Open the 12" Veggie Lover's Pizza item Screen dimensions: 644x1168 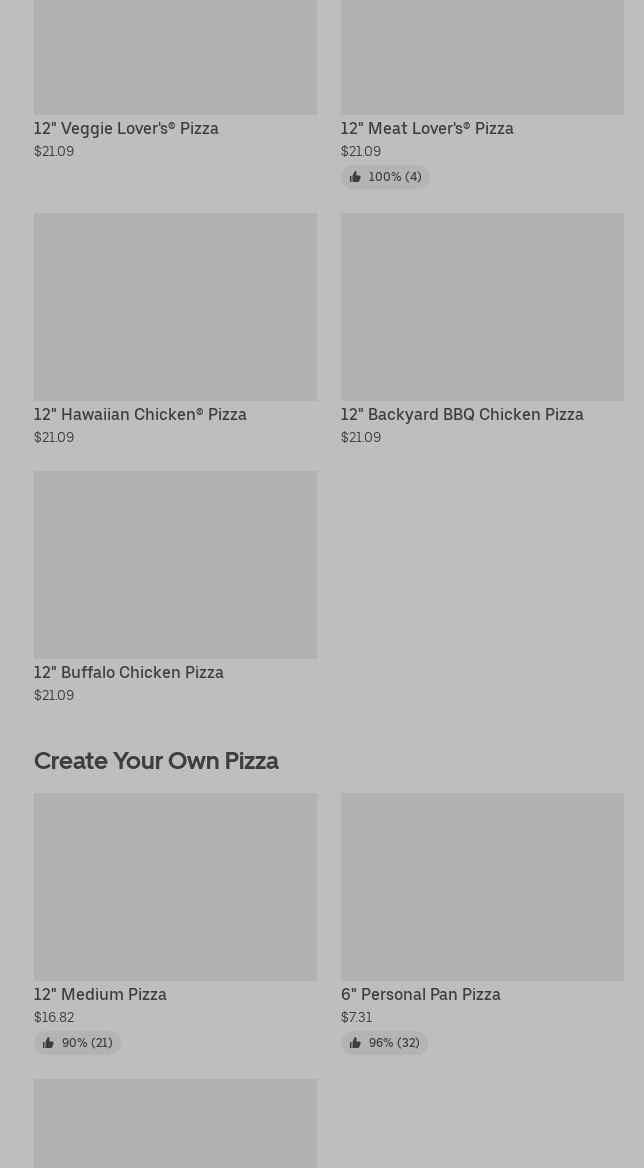[x=175, y=80]
